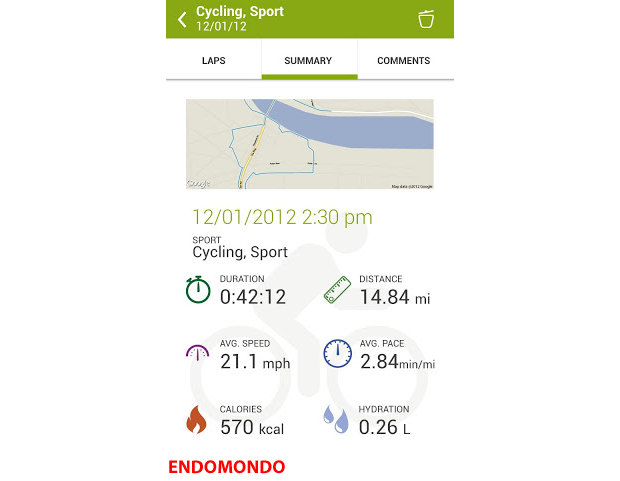620x481 pixels.
Task: Go back from the Cycling, Sport workout
Action: click(x=182, y=19)
